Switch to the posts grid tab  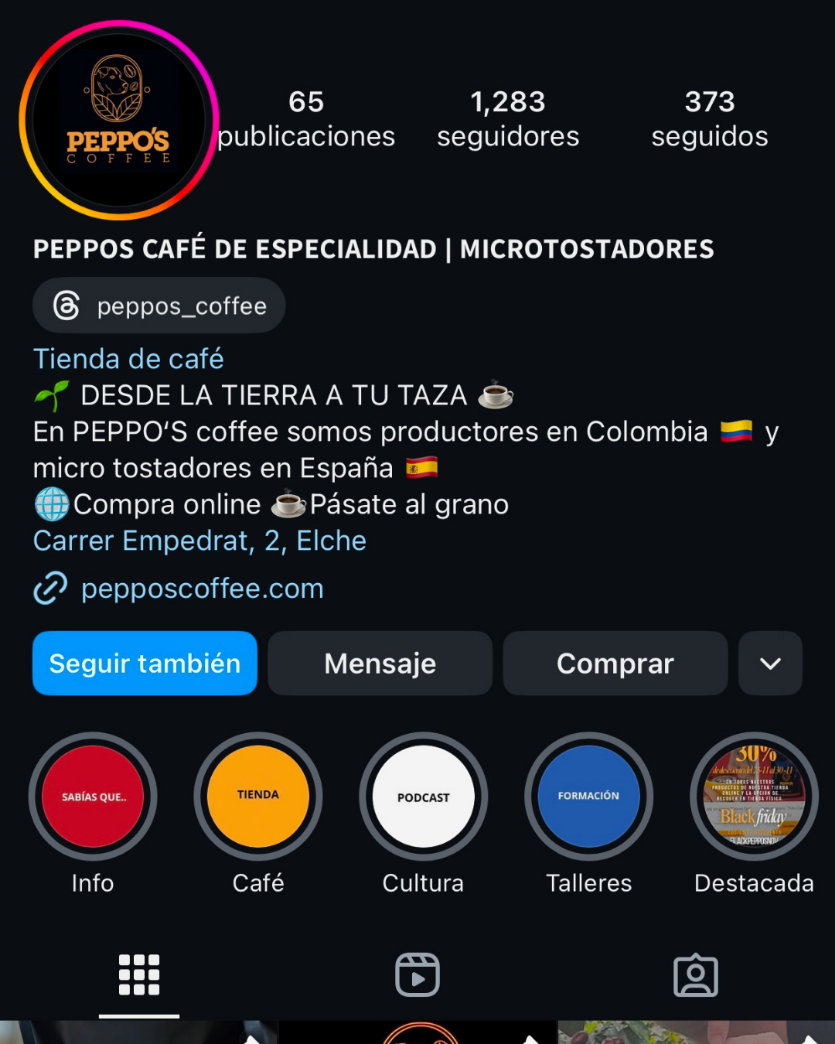(139, 975)
